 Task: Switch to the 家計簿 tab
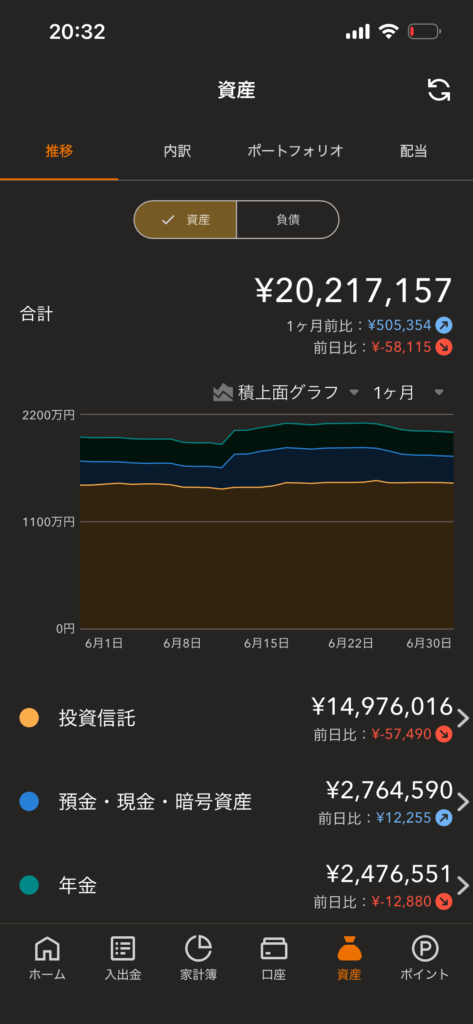click(x=199, y=957)
